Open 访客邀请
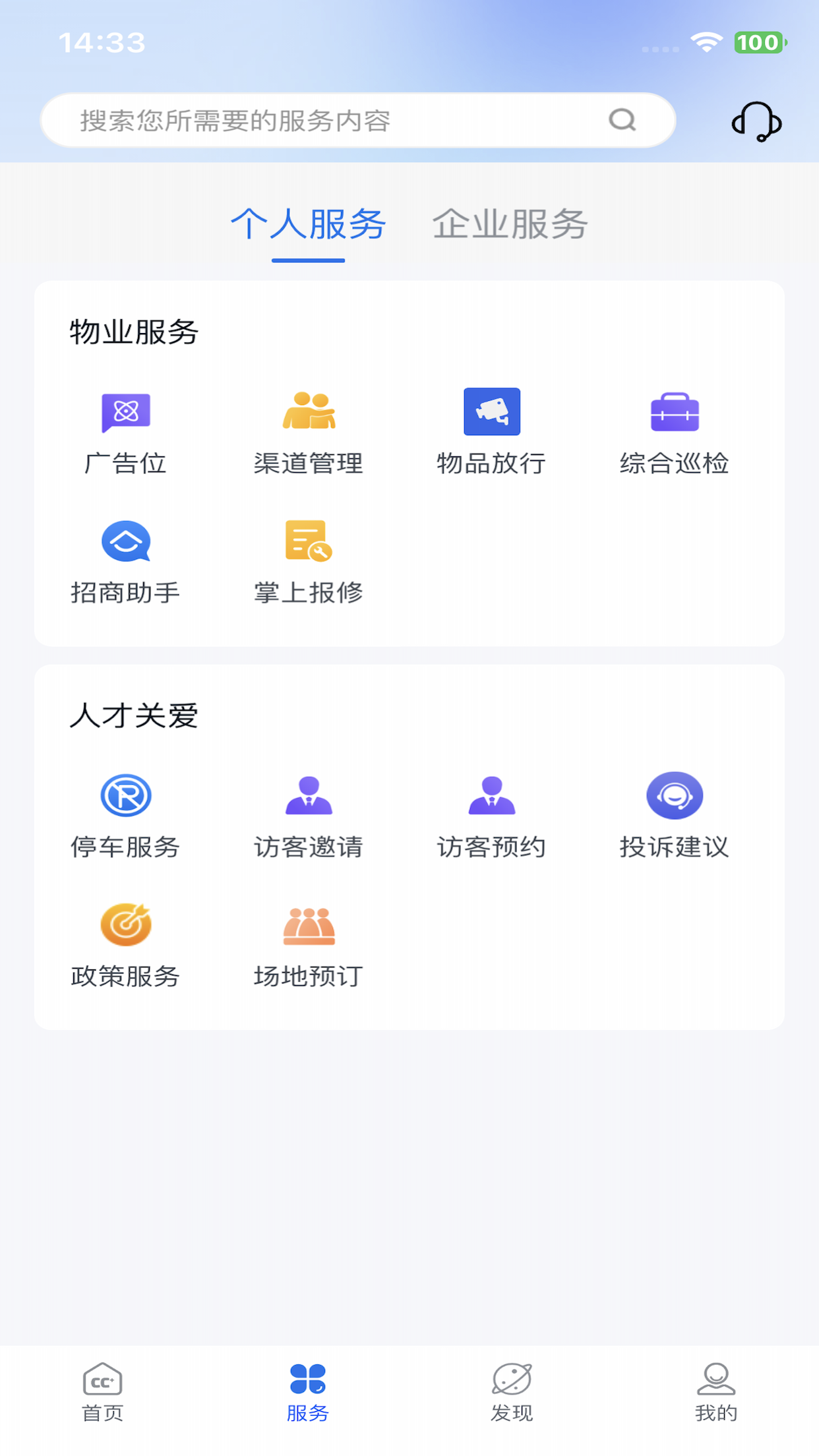 click(309, 816)
